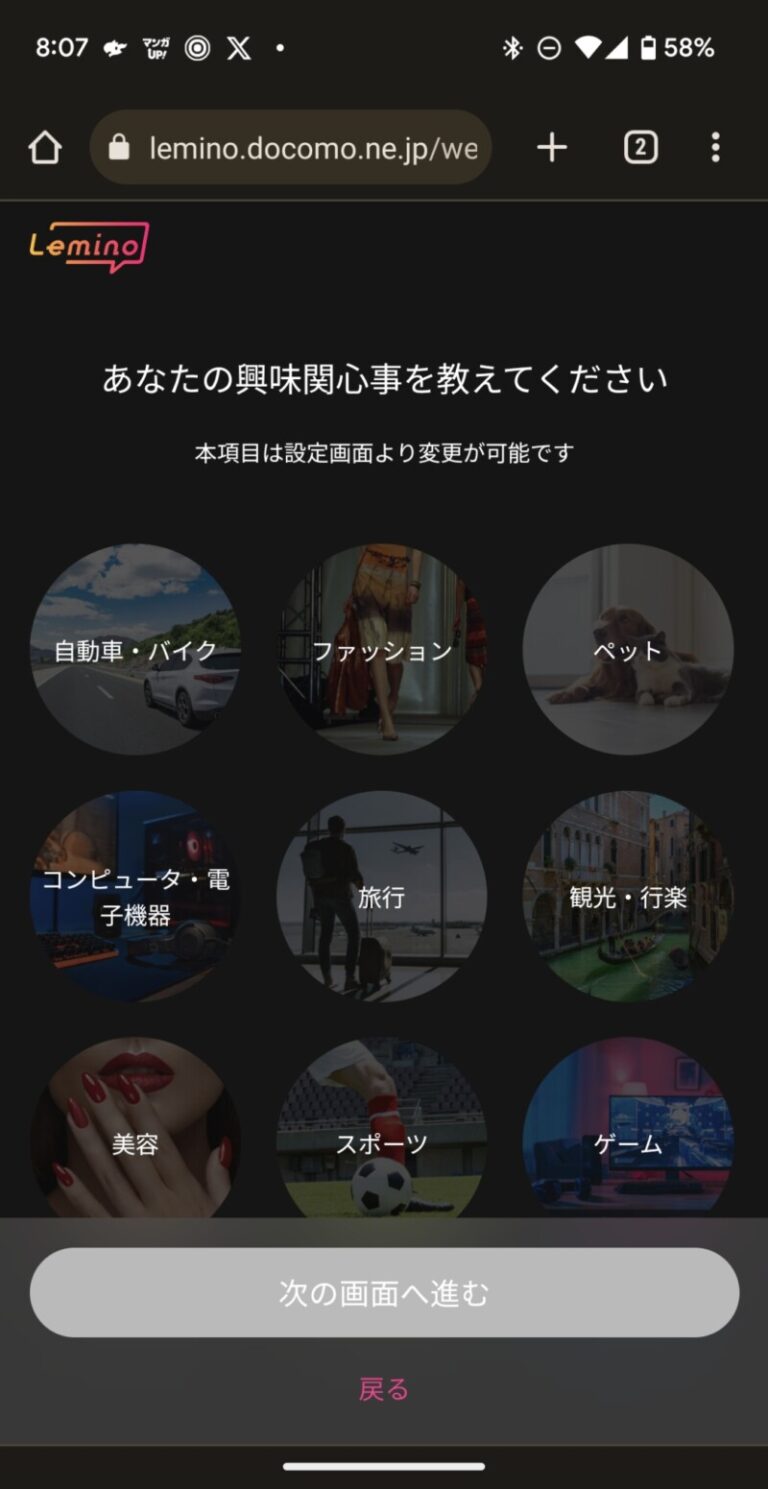The height and width of the screenshot is (1489, 768).
Task: Select the 自動車・バイク interest
Action: point(136,650)
